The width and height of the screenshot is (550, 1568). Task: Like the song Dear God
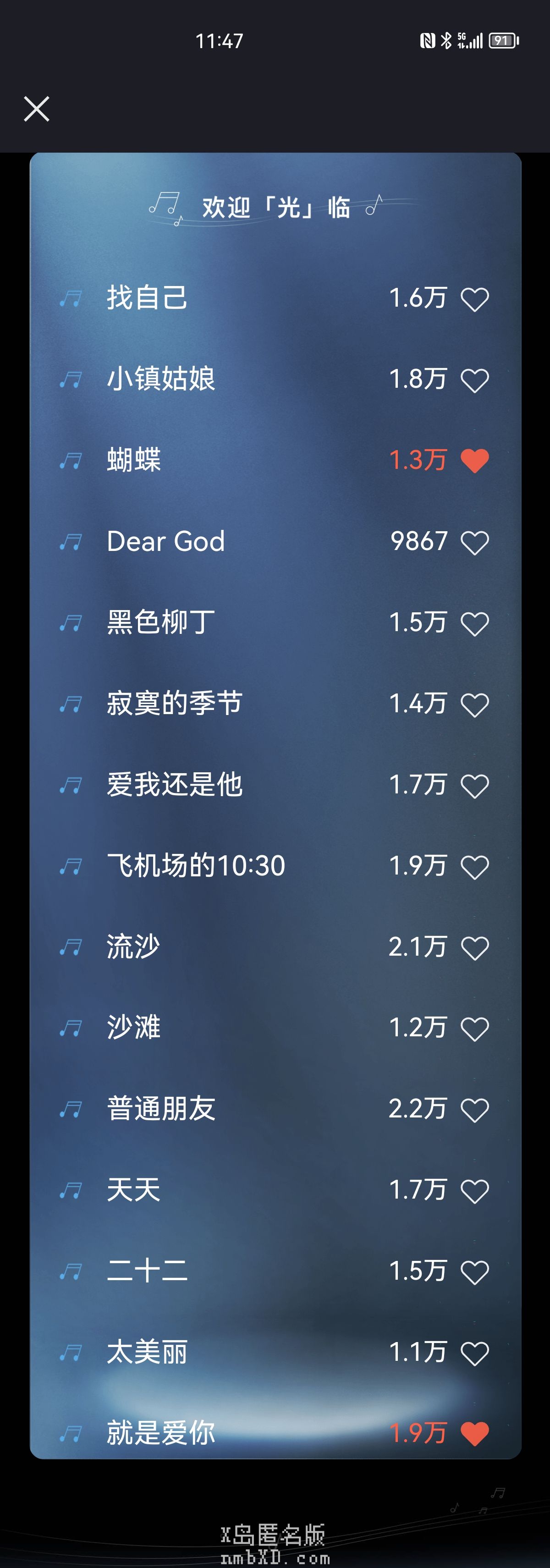(x=474, y=542)
